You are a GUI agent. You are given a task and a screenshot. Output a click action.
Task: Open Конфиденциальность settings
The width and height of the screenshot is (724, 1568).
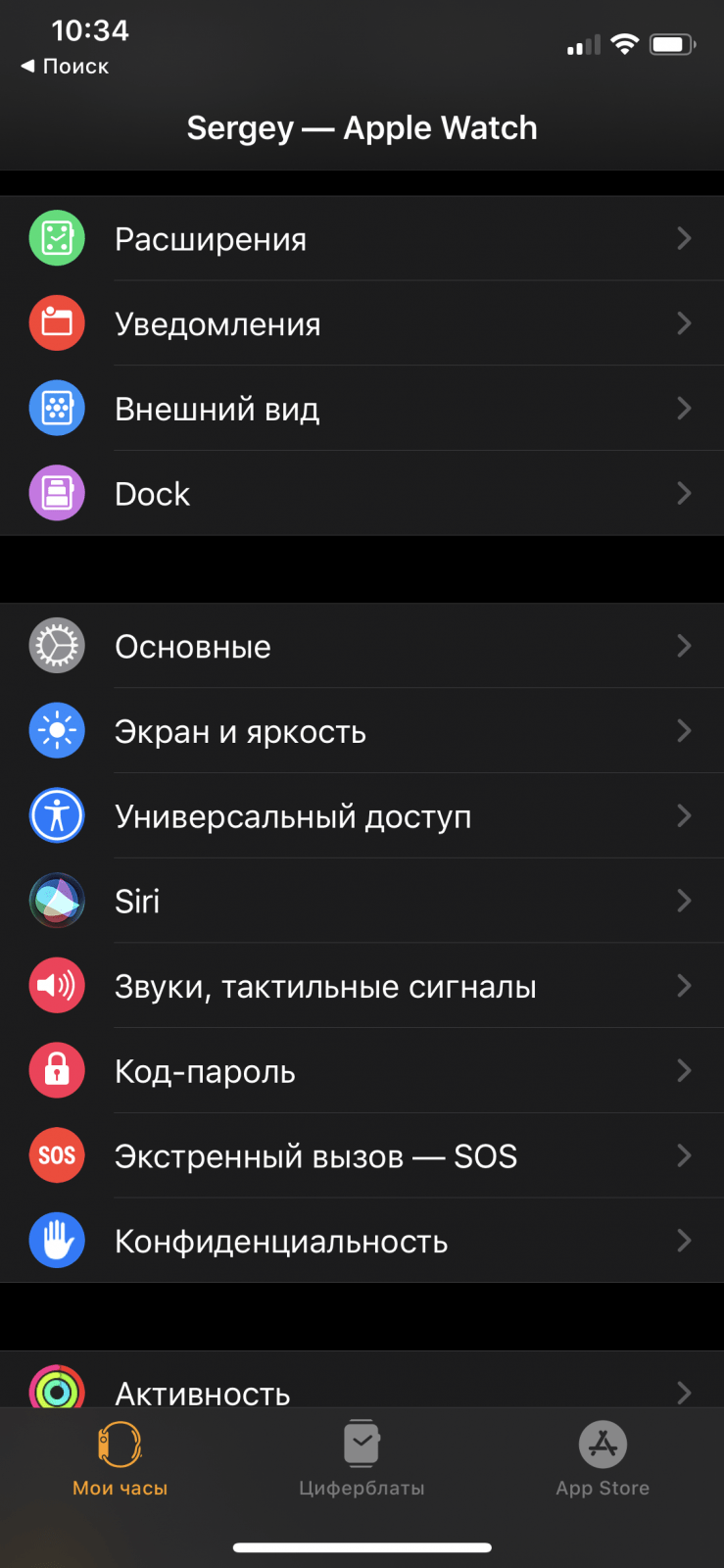(362, 1241)
